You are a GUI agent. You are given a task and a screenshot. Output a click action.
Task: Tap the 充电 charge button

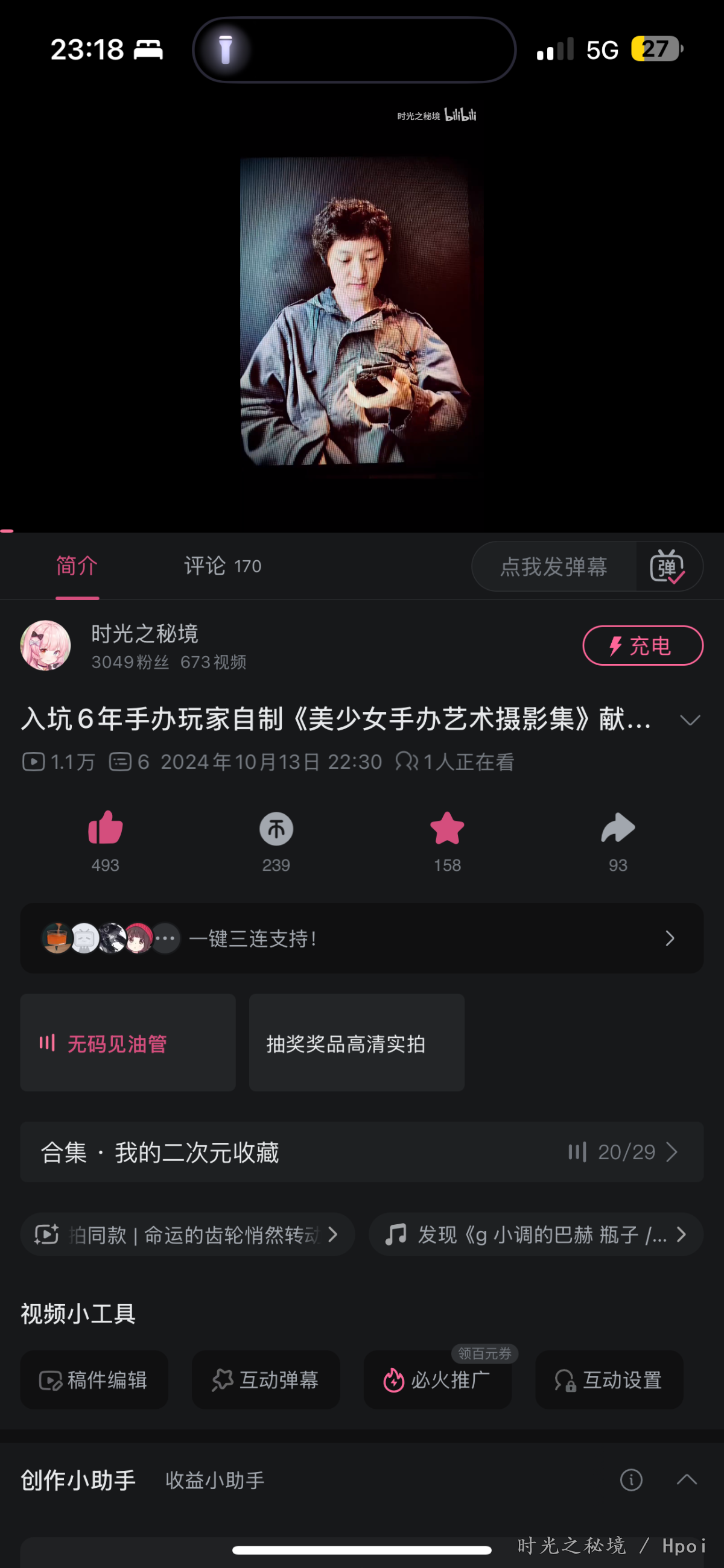pyautogui.click(x=643, y=645)
